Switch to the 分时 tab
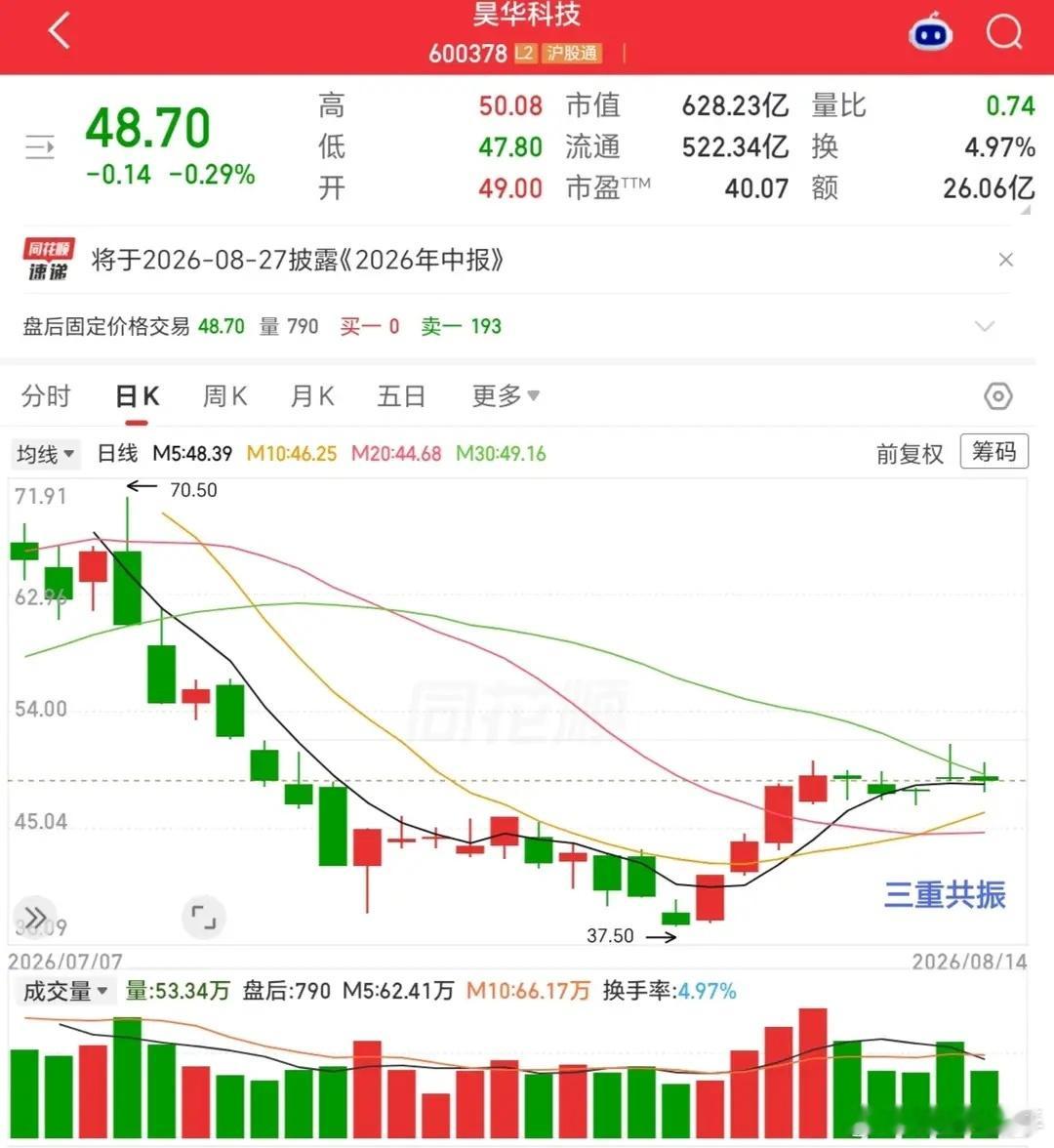 (x=46, y=396)
